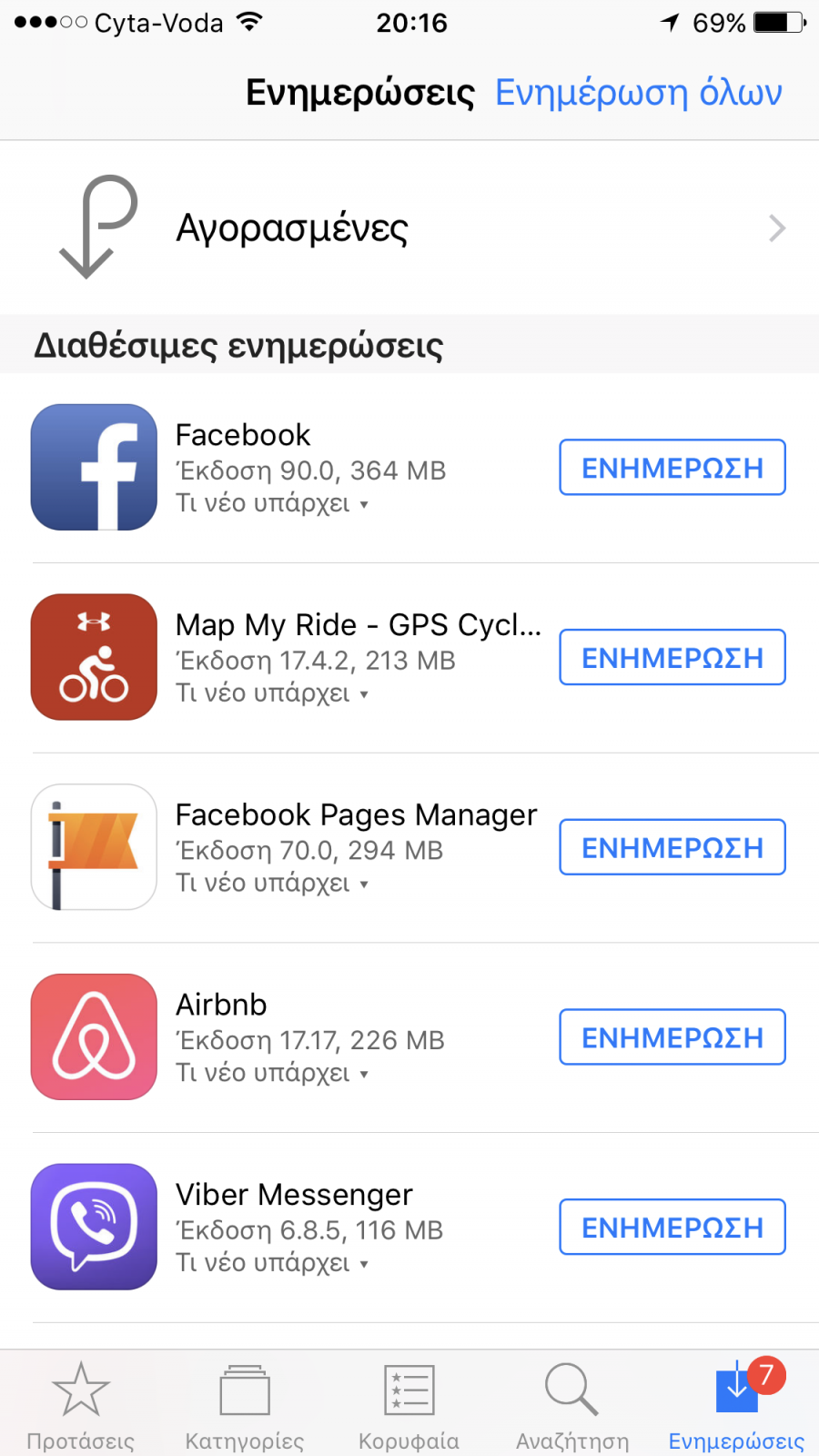The width and height of the screenshot is (819, 1456).
Task: Open the Αγορασμένες purchased apps row
Action: (x=409, y=227)
